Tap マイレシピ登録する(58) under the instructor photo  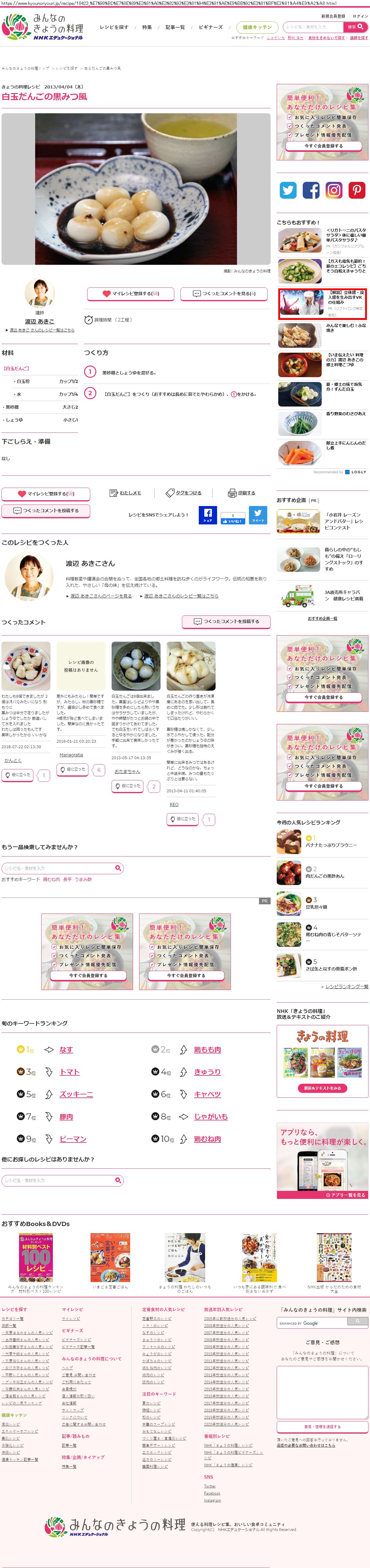[131, 293]
